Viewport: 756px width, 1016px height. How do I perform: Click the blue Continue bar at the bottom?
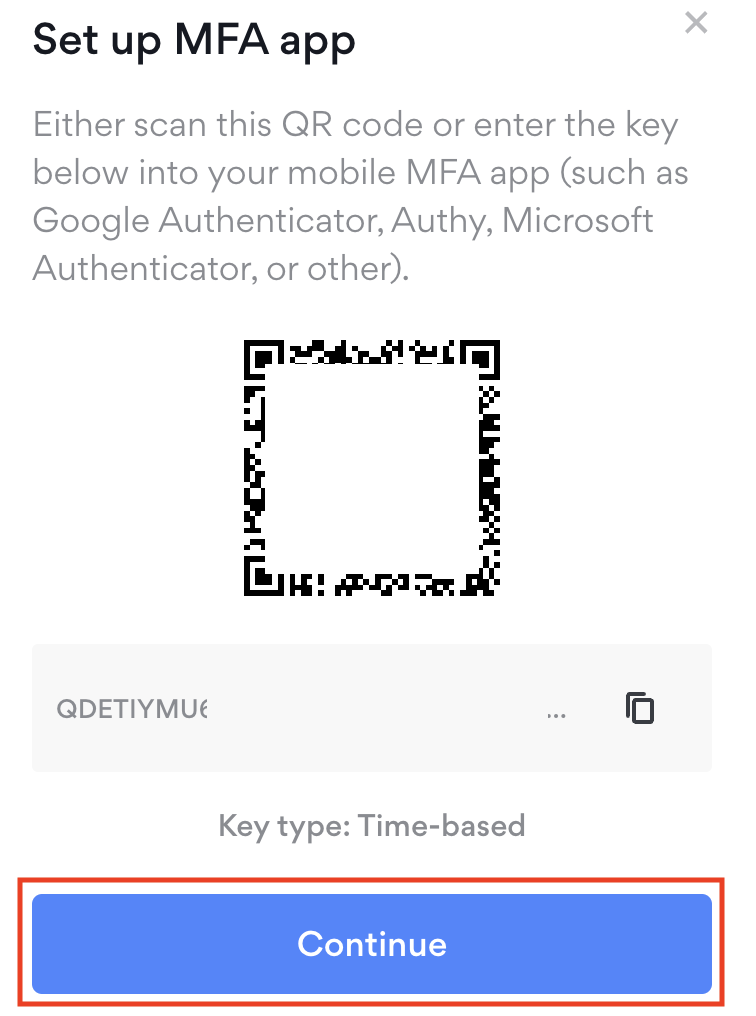pos(372,943)
